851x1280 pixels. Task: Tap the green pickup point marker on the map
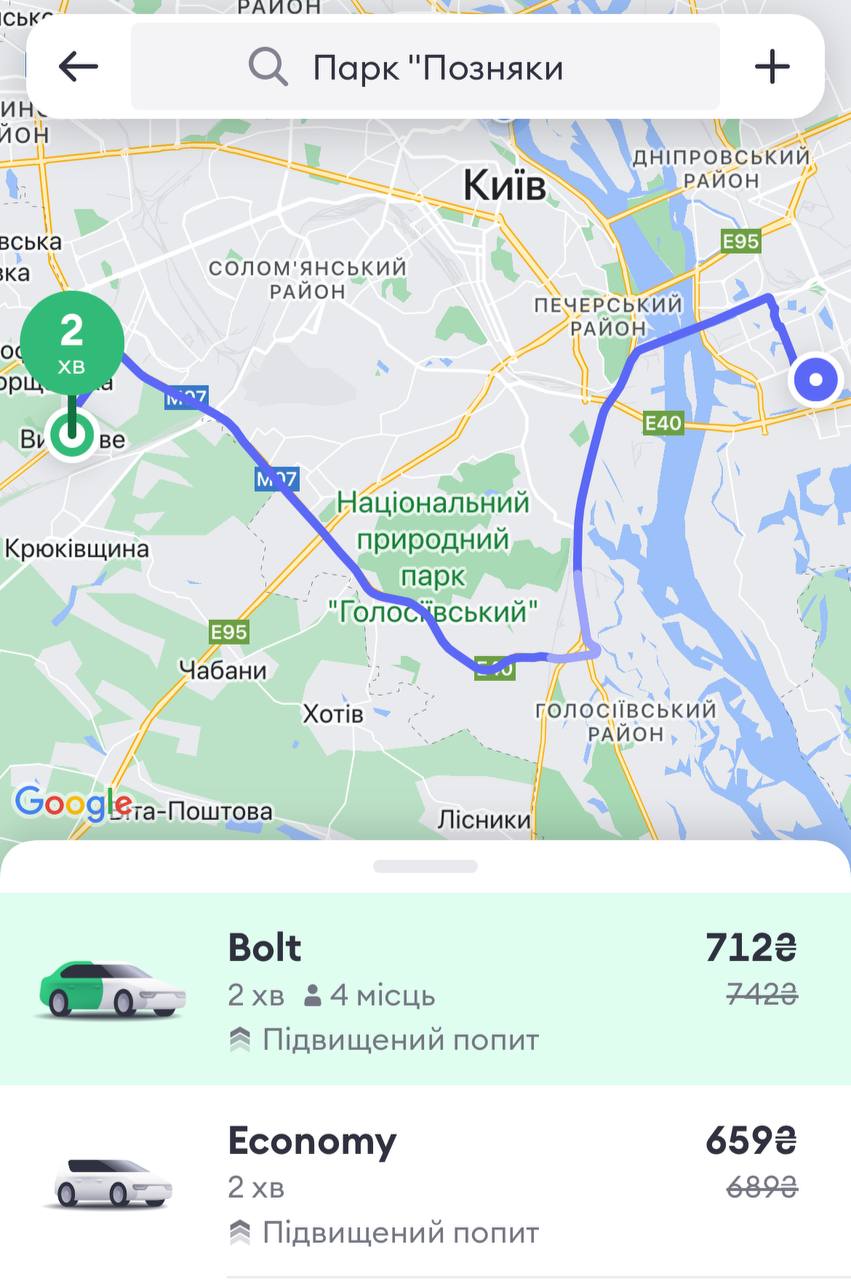[70, 437]
